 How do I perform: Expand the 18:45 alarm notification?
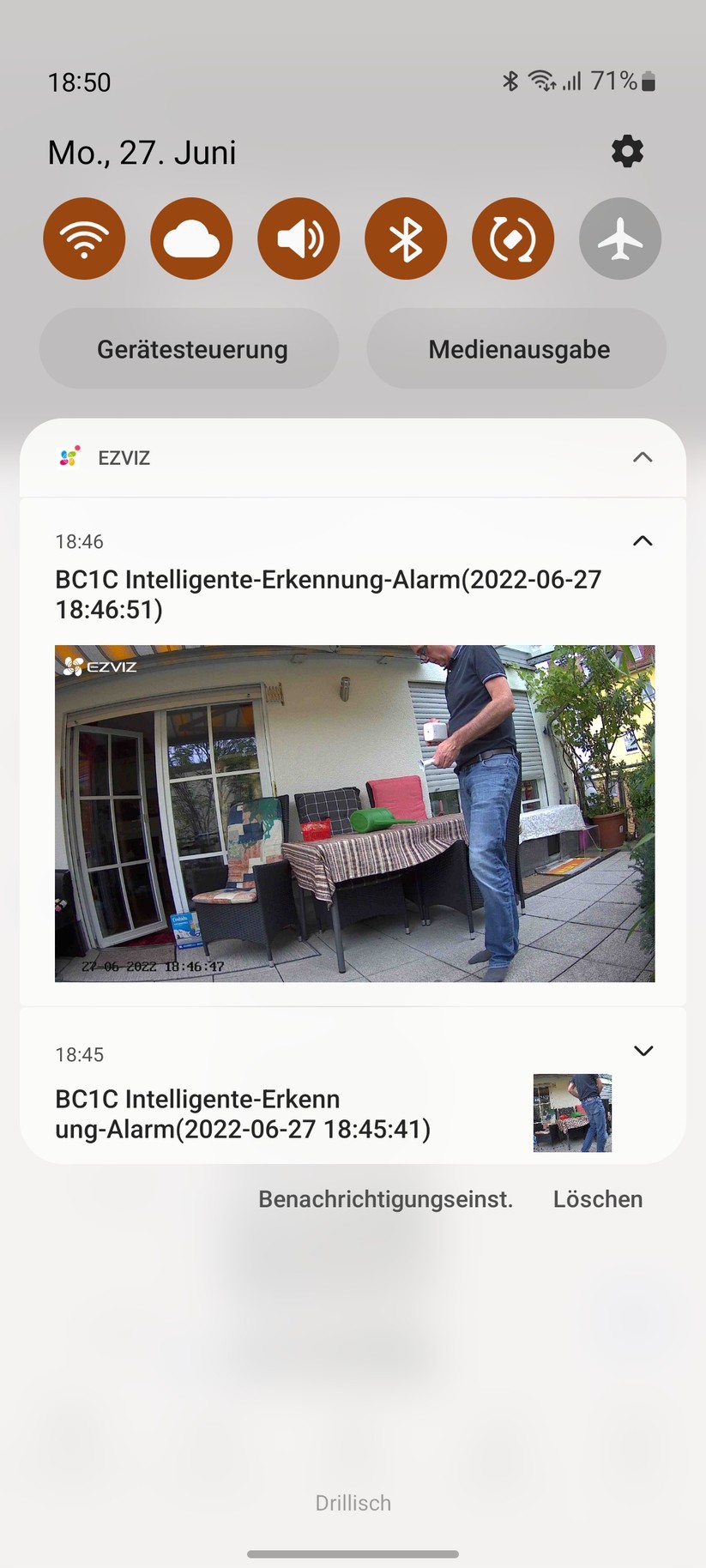643,1052
